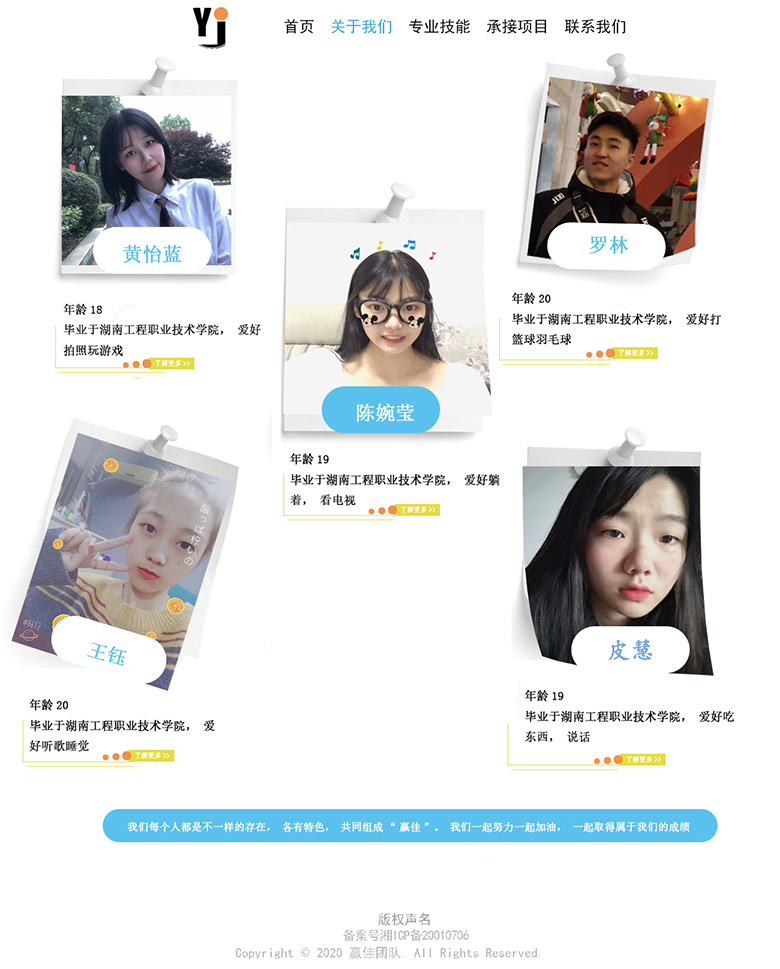Screen dimensions: 780x969
Task: Open 了解更多 for 陈婉莹
Action: pos(418,510)
